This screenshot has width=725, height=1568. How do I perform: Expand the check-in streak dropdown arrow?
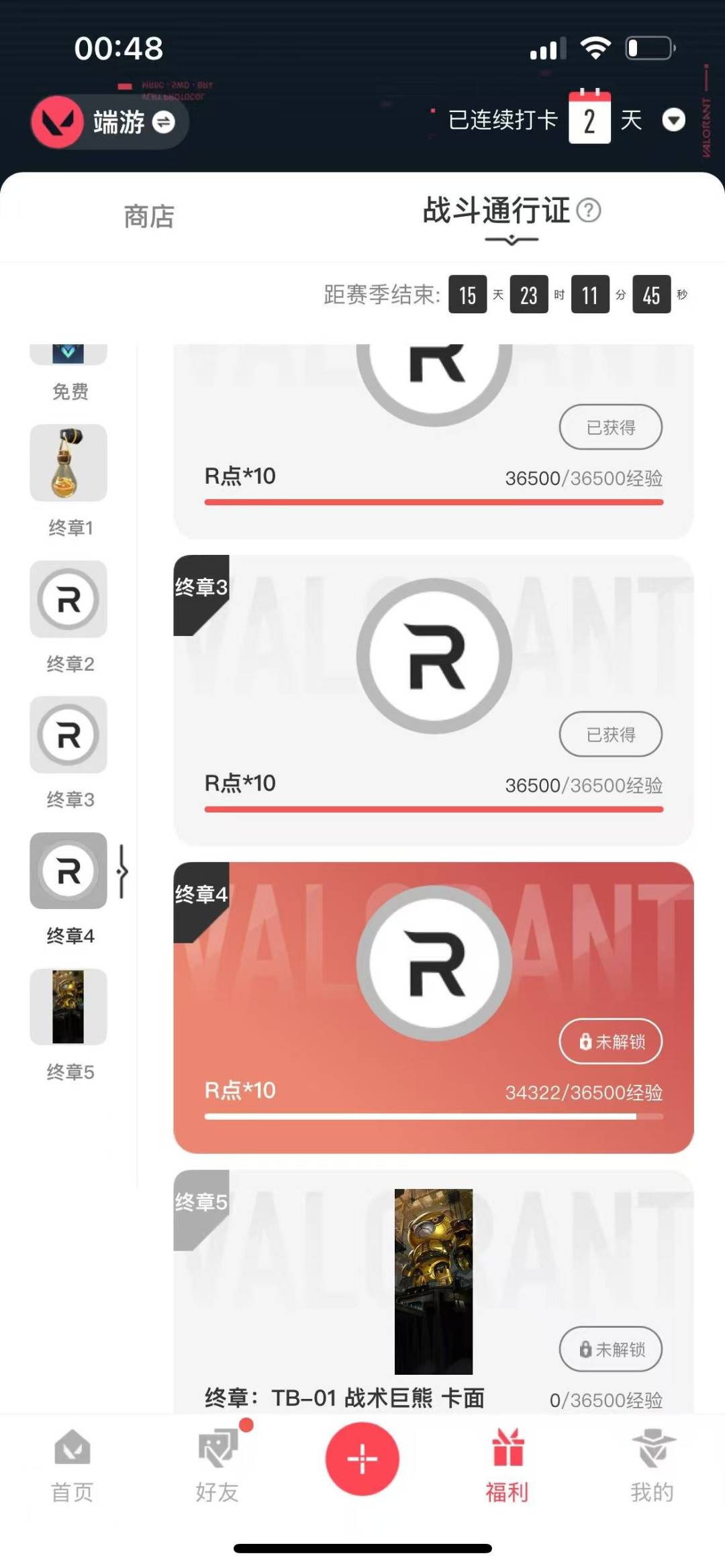point(673,121)
